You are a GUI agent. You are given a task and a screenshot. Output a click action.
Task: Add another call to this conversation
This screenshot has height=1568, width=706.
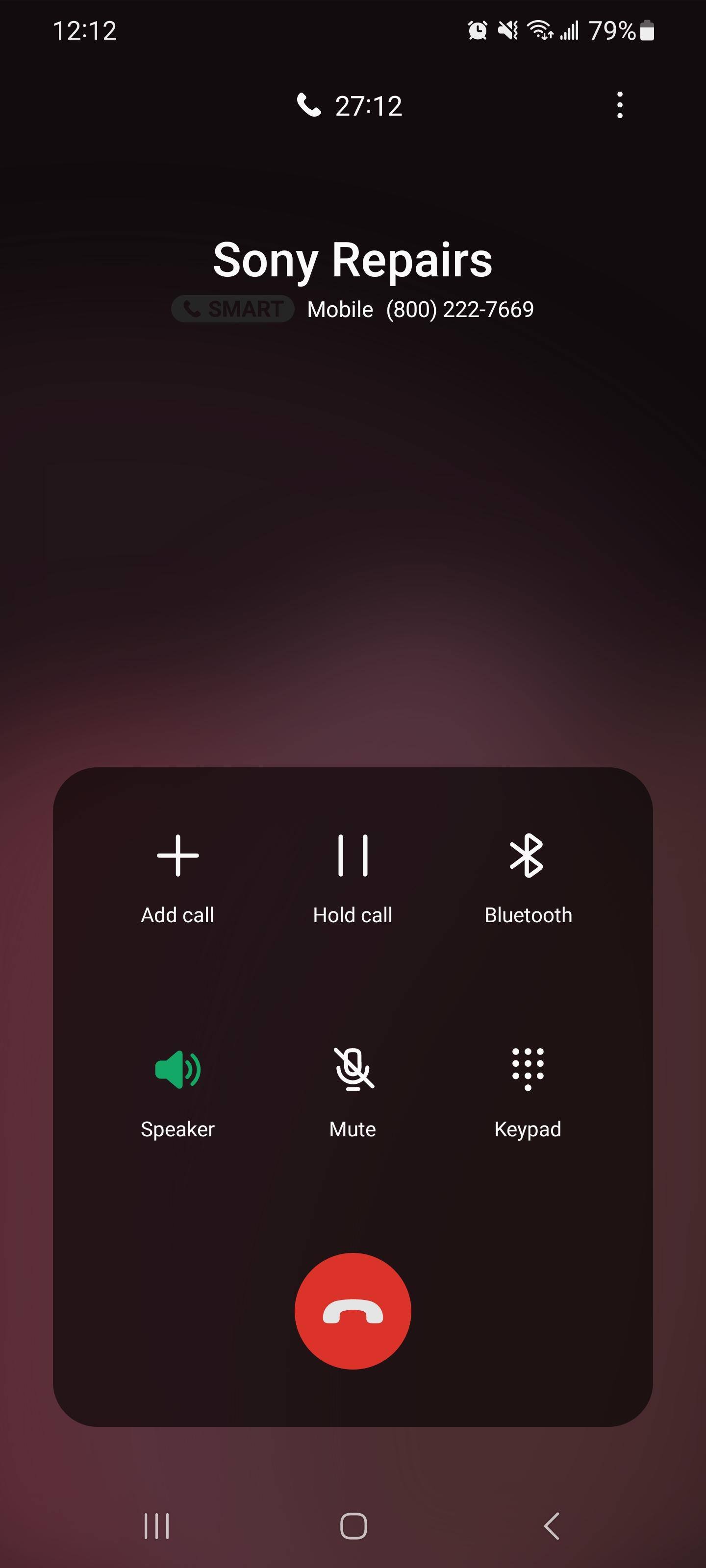point(177,878)
